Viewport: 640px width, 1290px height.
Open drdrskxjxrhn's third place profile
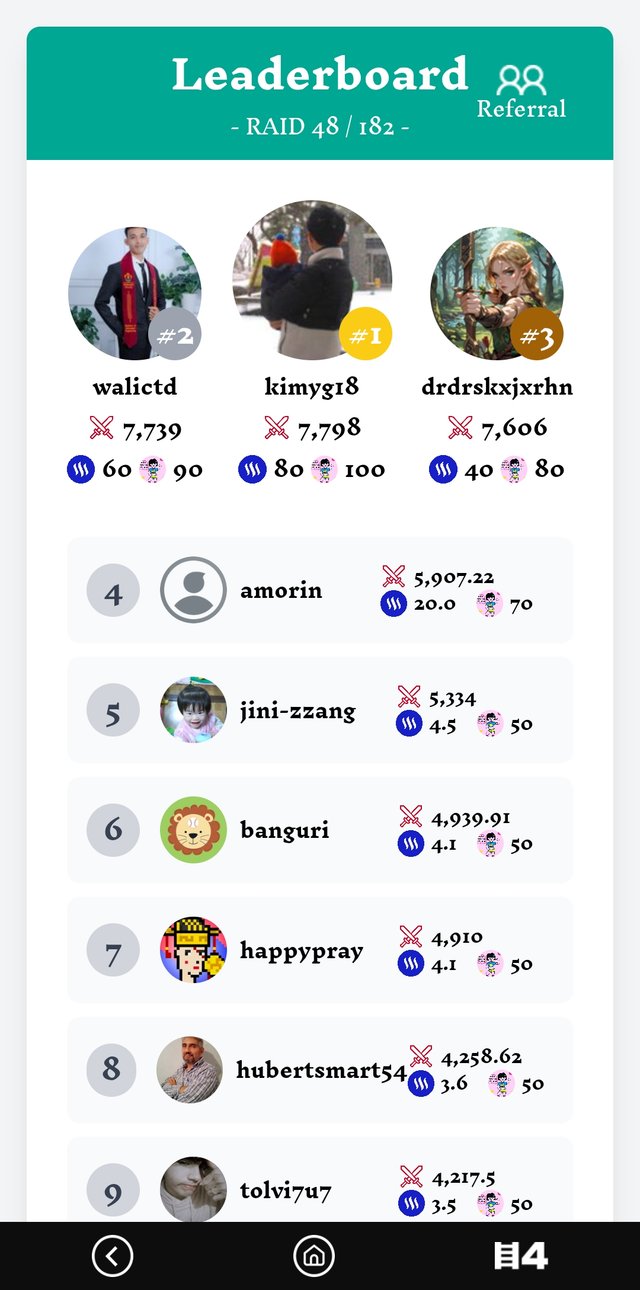coord(496,294)
